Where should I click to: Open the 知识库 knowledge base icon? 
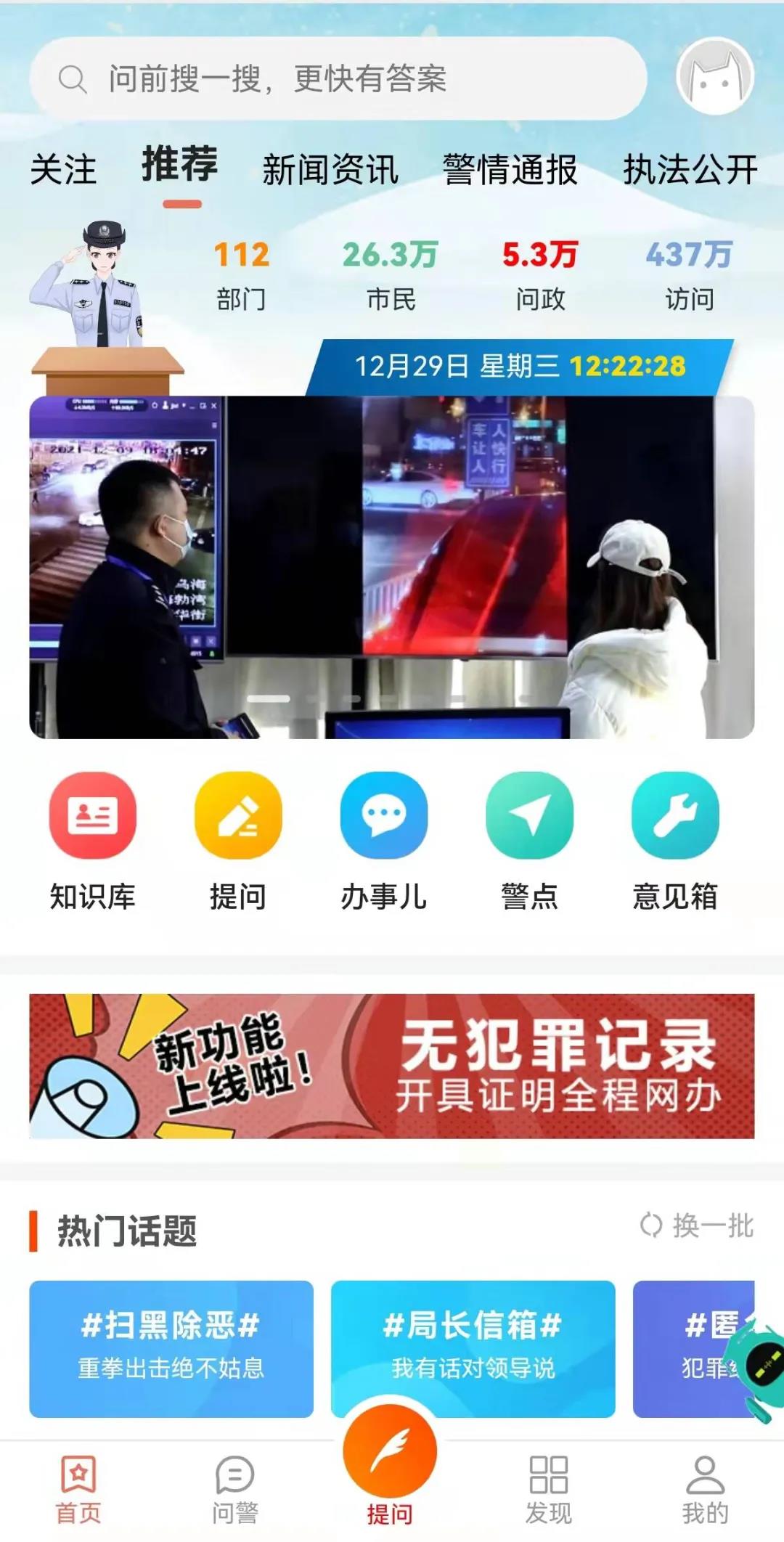[x=92, y=815]
